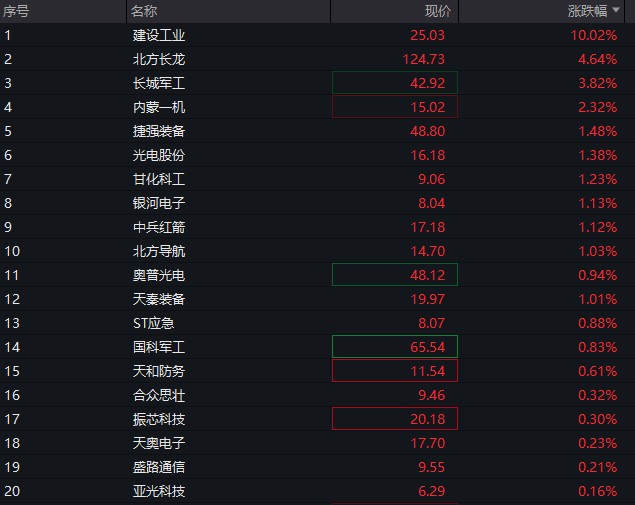Open the 银河电子 row
Image resolution: width=635 pixels, height=505 pixels.
pos(318,203)
